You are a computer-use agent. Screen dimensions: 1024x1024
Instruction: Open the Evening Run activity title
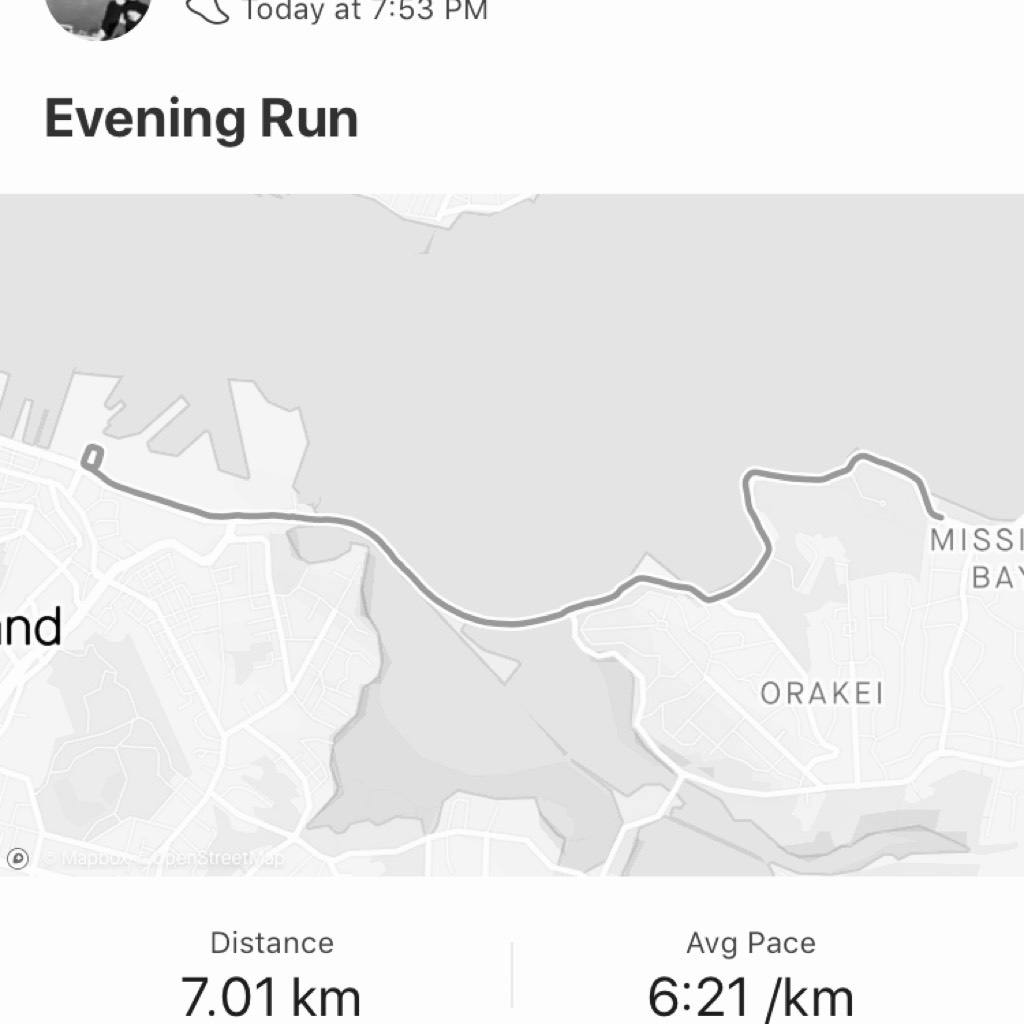click(x=201, y=120)
